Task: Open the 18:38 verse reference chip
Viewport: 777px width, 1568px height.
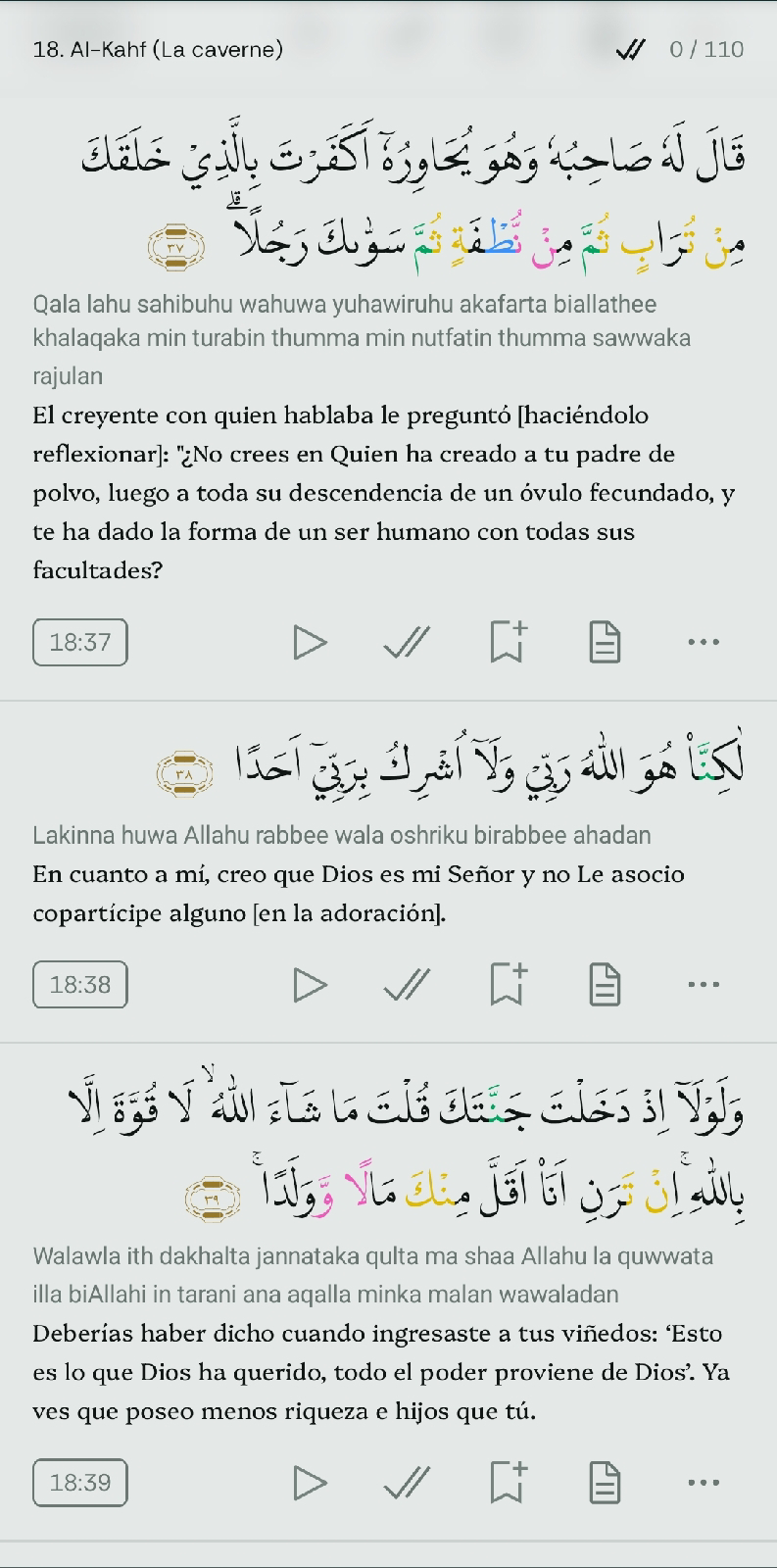Action: click(x=80, y=985)
